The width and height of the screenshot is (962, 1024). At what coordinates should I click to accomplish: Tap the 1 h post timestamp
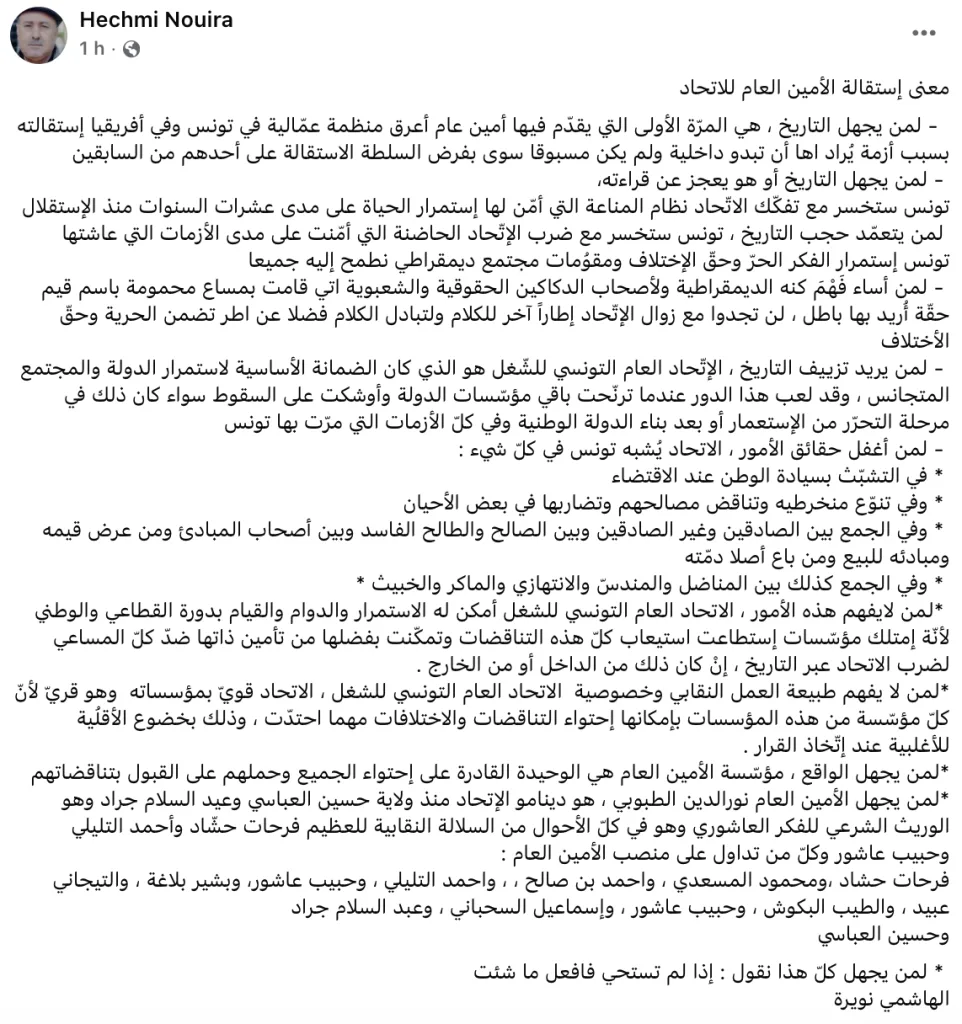[x=90, y=48]
